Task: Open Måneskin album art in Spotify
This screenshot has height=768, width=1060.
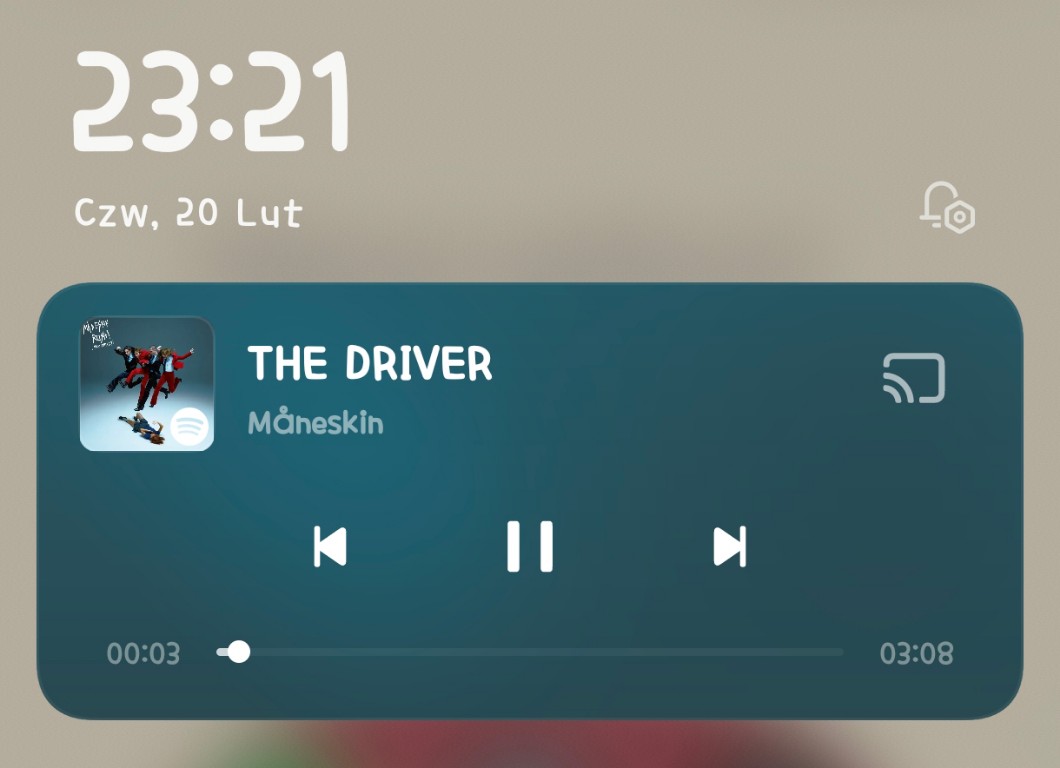Action: (147, 383)
